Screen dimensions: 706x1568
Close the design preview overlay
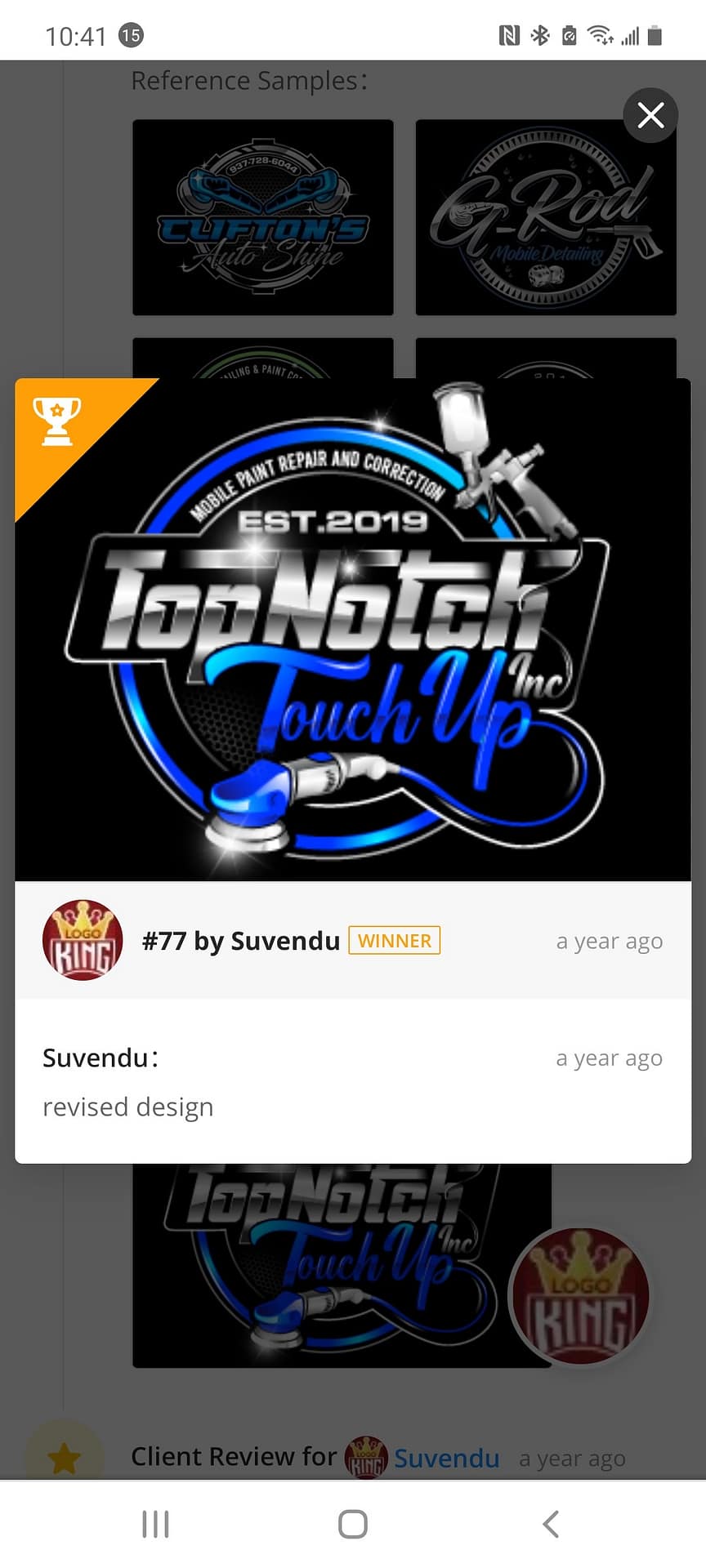pos(650,115)
